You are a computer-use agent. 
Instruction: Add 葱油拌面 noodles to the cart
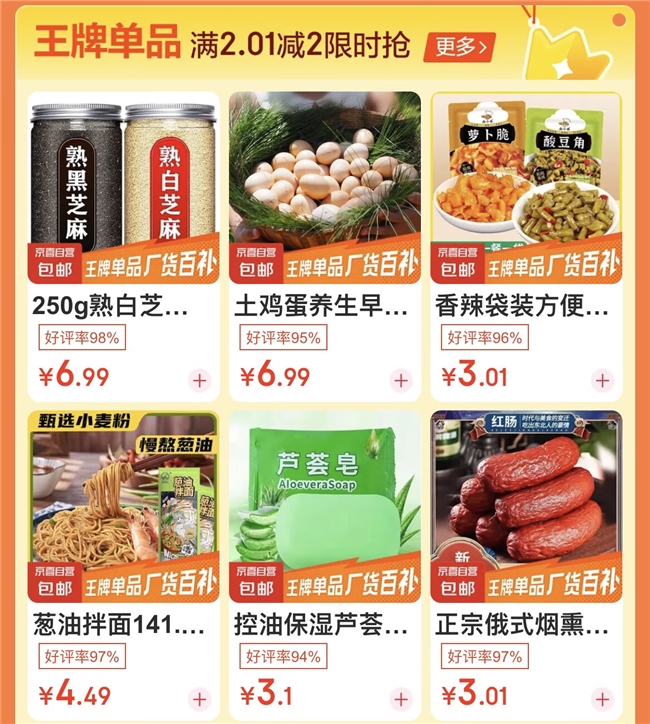(199, 699)
